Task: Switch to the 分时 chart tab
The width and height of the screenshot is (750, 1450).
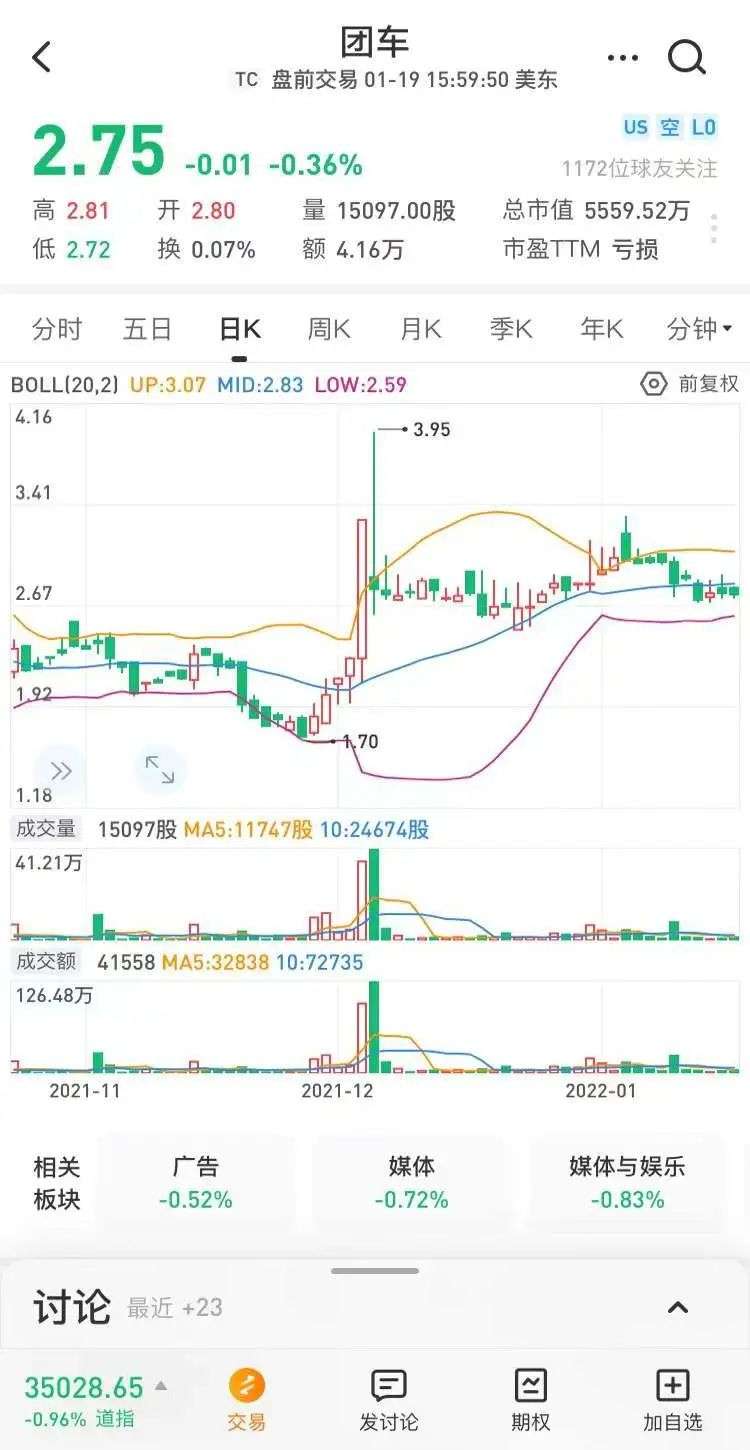Action: [57, 329]
